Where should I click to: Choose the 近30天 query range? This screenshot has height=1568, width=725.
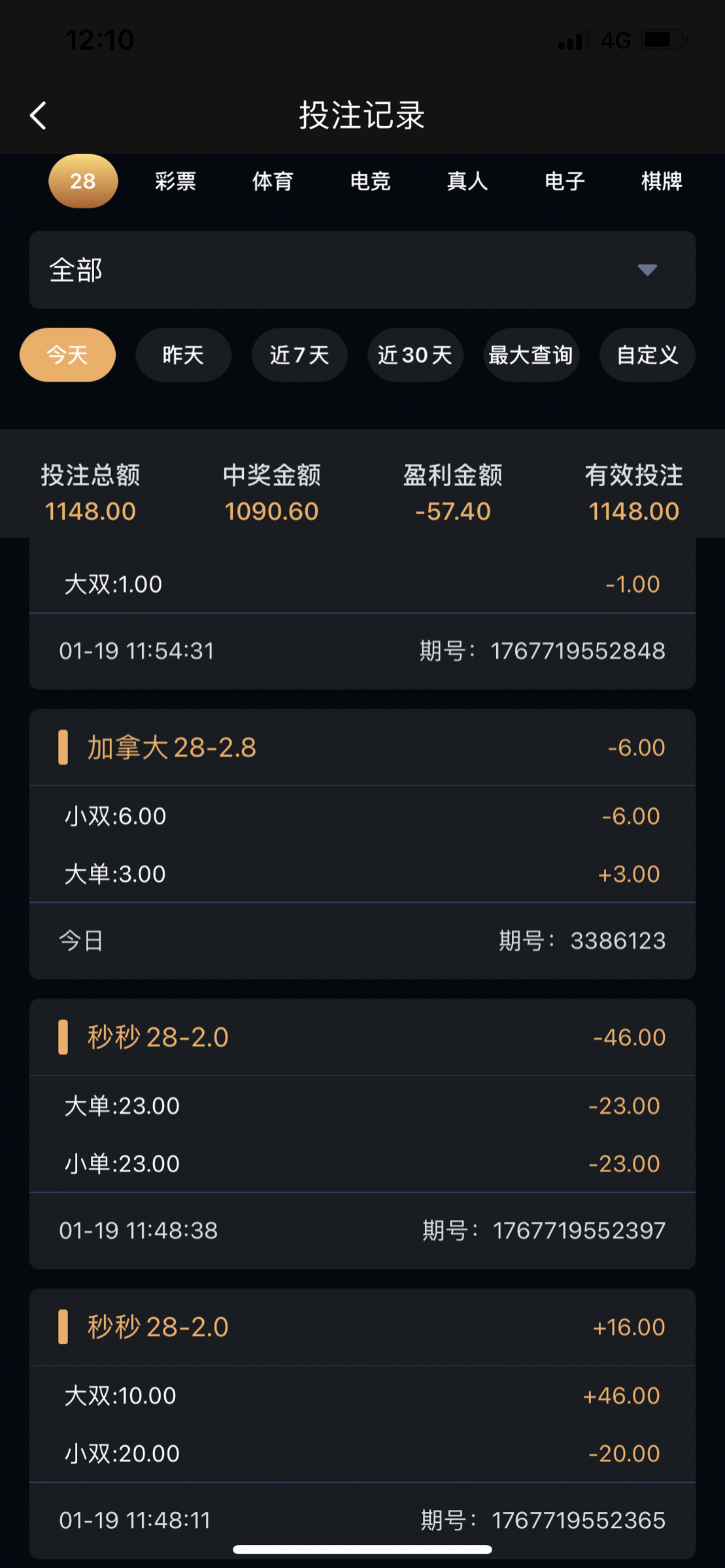point(415,355)
